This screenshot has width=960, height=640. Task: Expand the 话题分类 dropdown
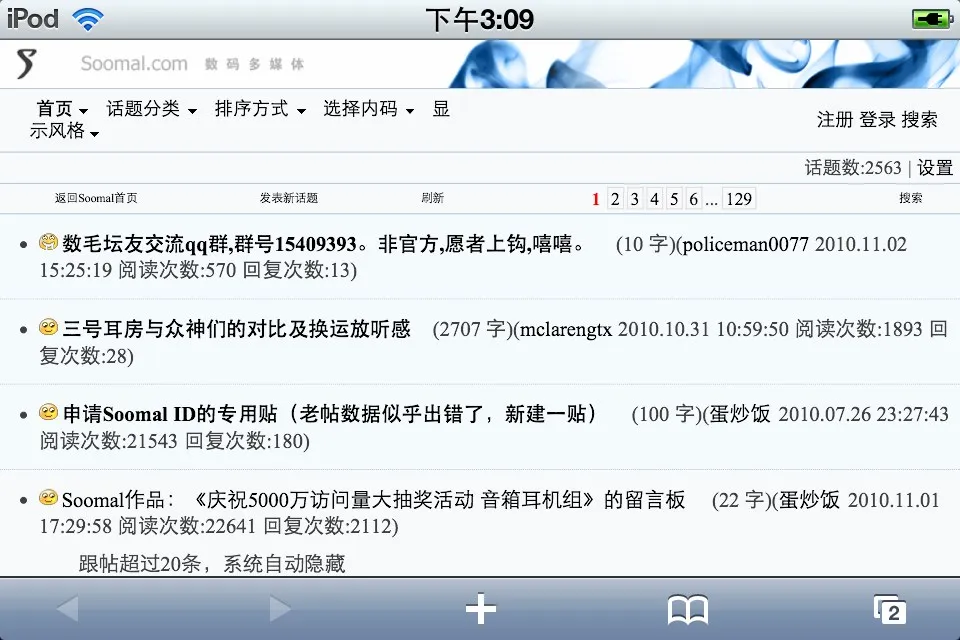click(x=151, y=109)
